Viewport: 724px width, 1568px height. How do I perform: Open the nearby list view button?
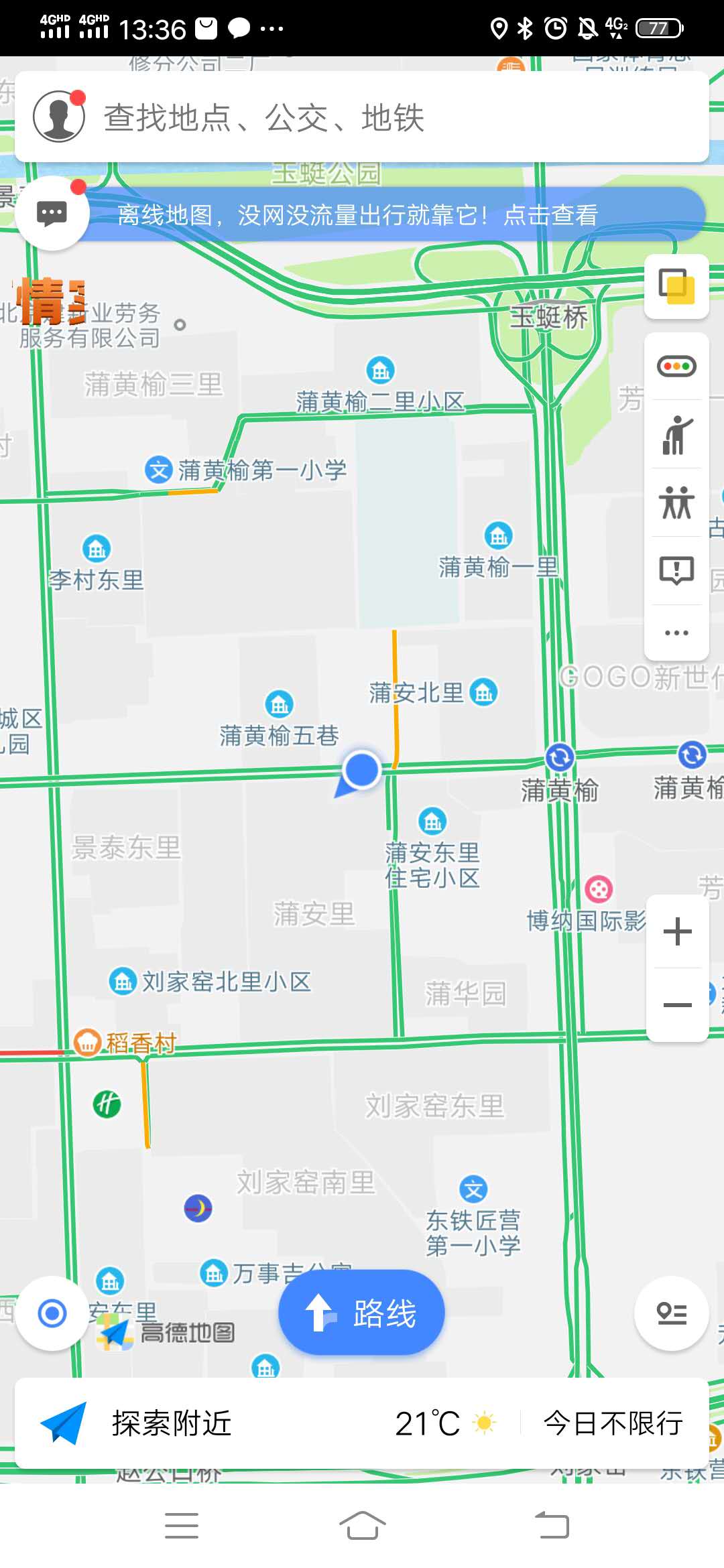point(672,1313)
